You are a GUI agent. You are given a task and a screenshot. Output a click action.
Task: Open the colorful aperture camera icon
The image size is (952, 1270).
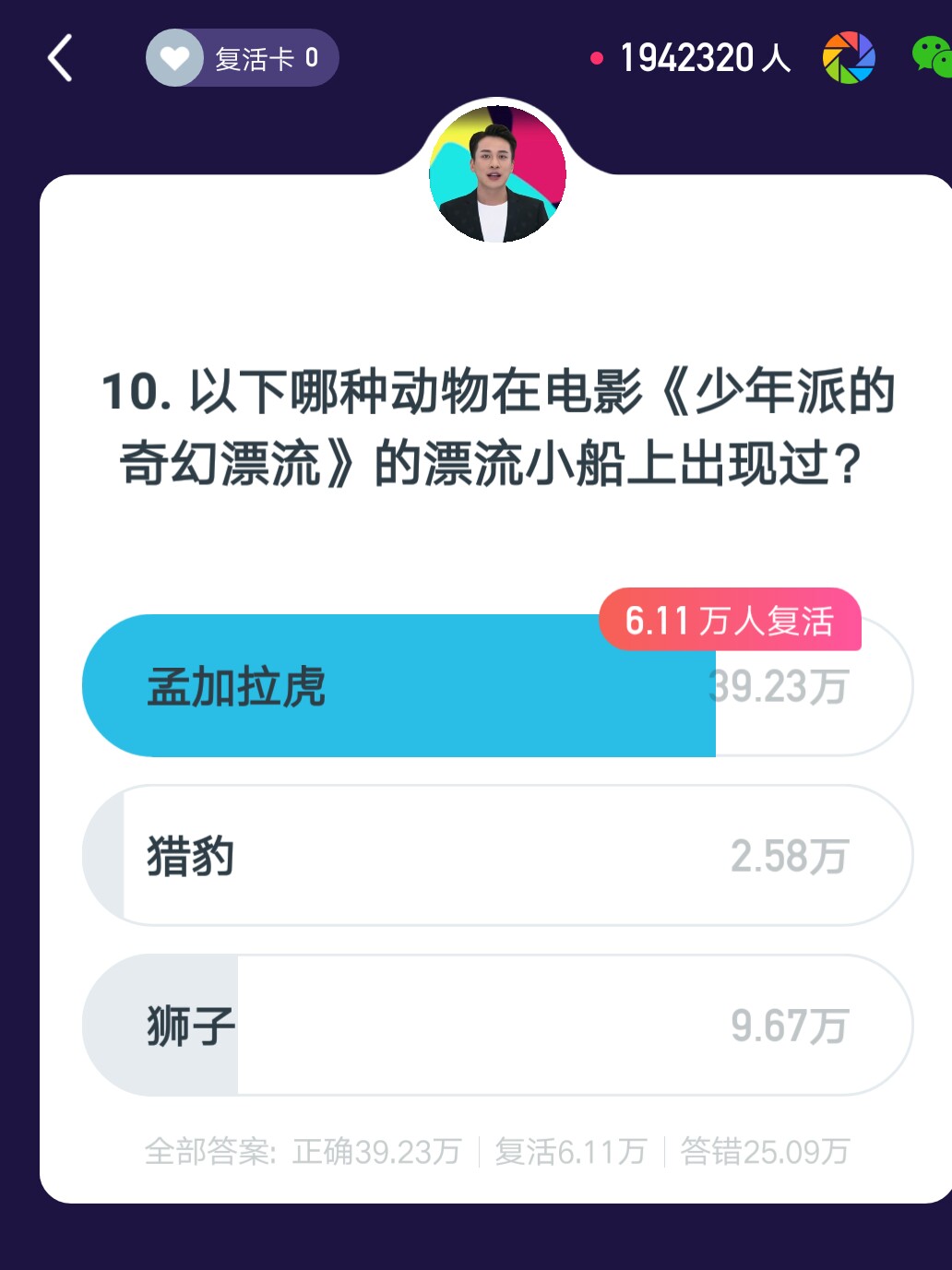848,58
